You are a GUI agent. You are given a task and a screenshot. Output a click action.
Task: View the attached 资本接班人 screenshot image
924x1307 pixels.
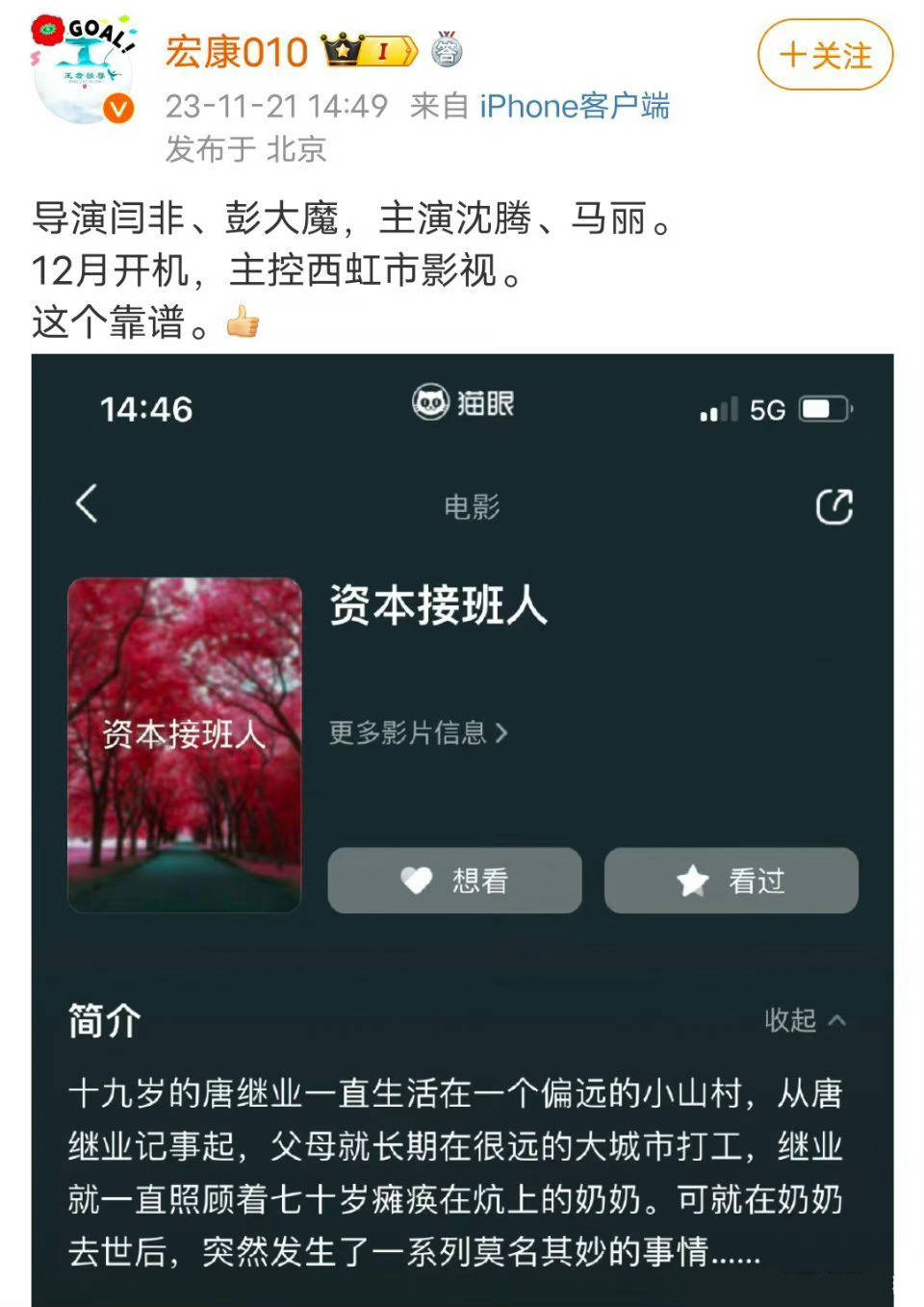pyautogui.click(x=462, y=828)
